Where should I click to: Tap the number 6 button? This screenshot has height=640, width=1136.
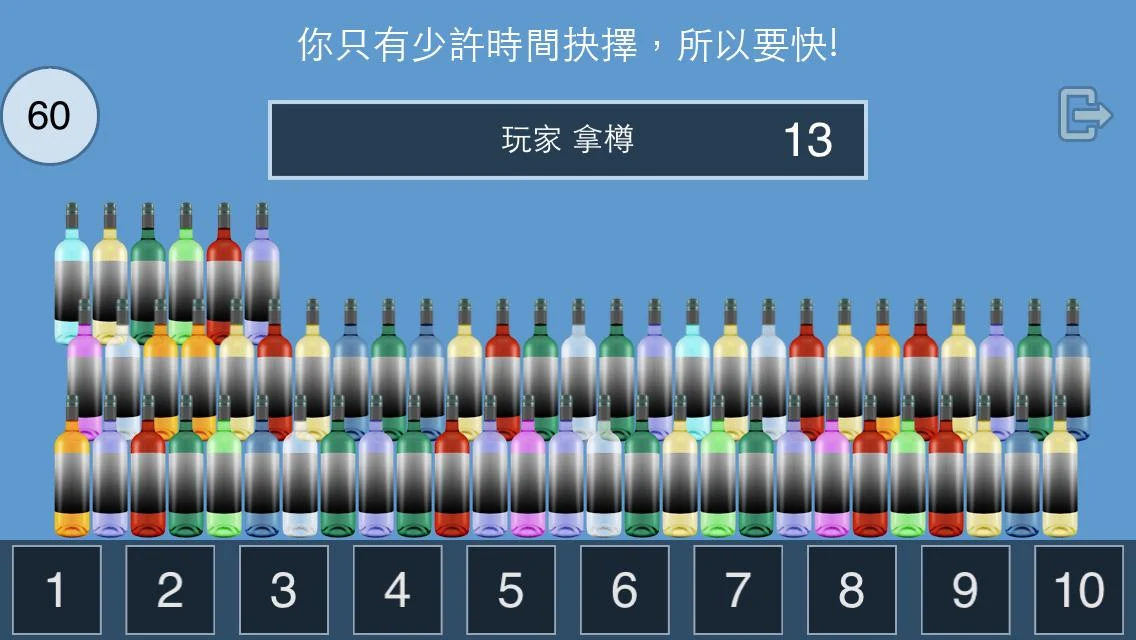coord(625,590)
